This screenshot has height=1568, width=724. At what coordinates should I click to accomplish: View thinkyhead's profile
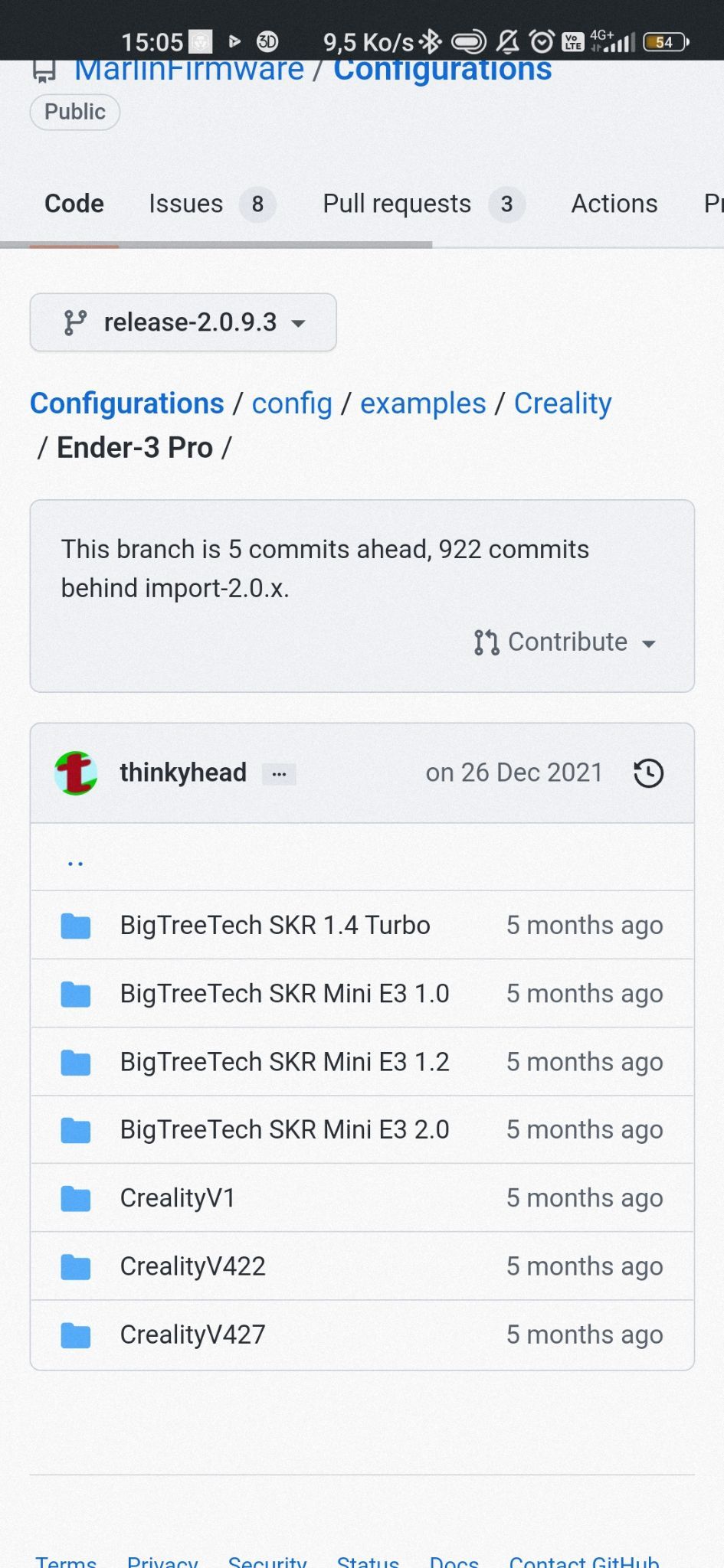click(x=183, y=773)
